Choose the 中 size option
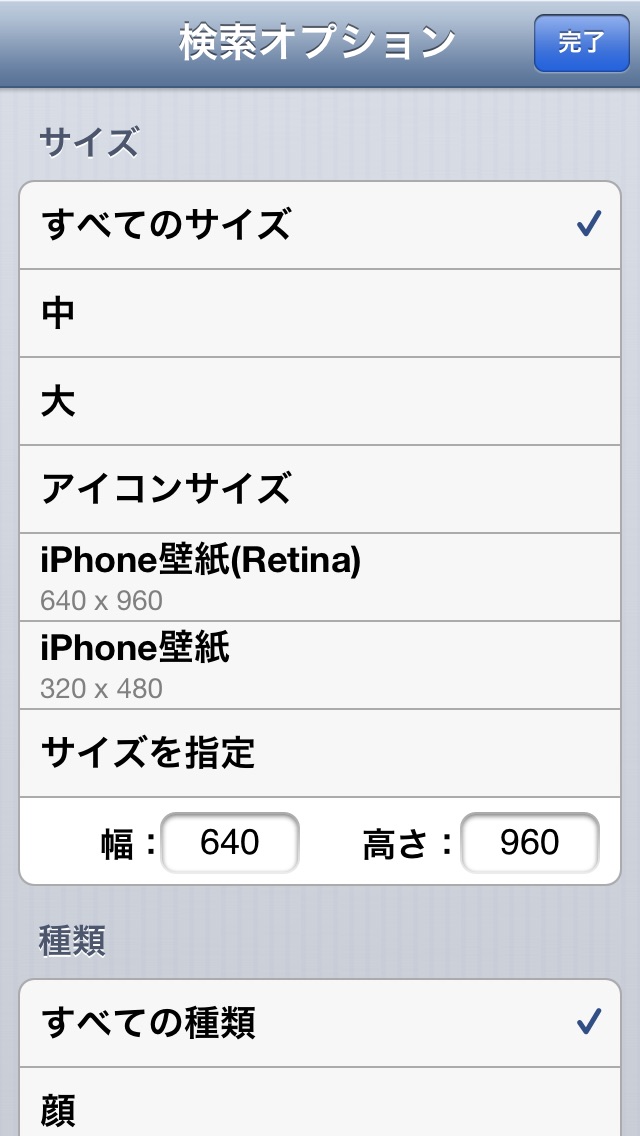This screenshot has width=640, height=1136. [320, 314]
